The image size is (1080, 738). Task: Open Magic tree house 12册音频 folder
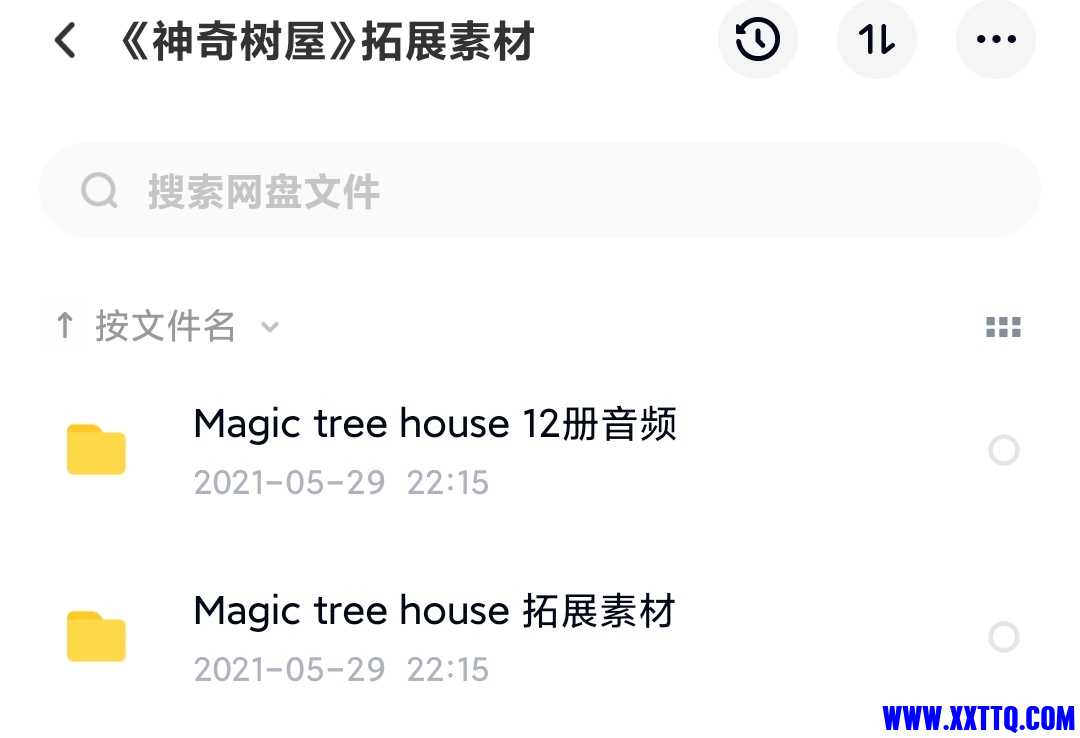pos(435,450)
